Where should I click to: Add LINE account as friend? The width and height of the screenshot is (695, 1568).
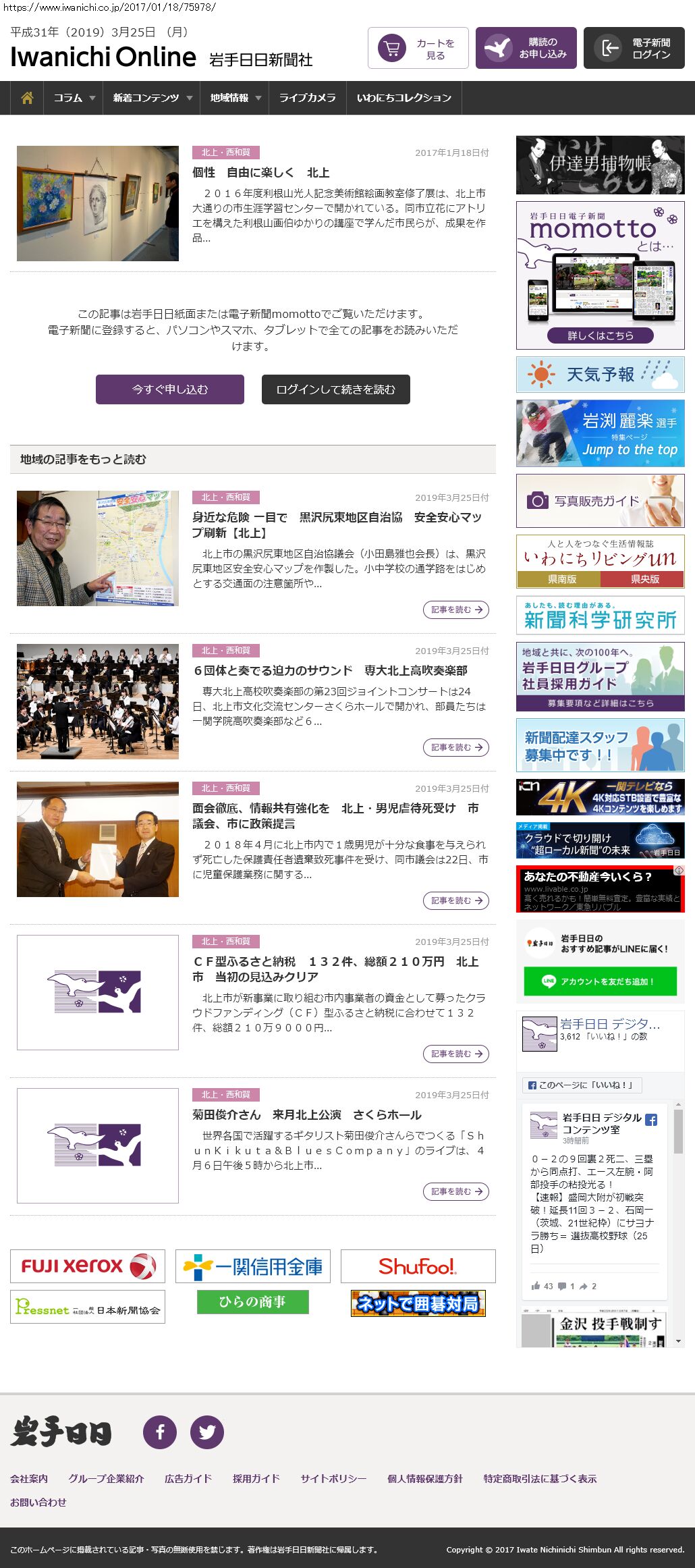point(600,981)
